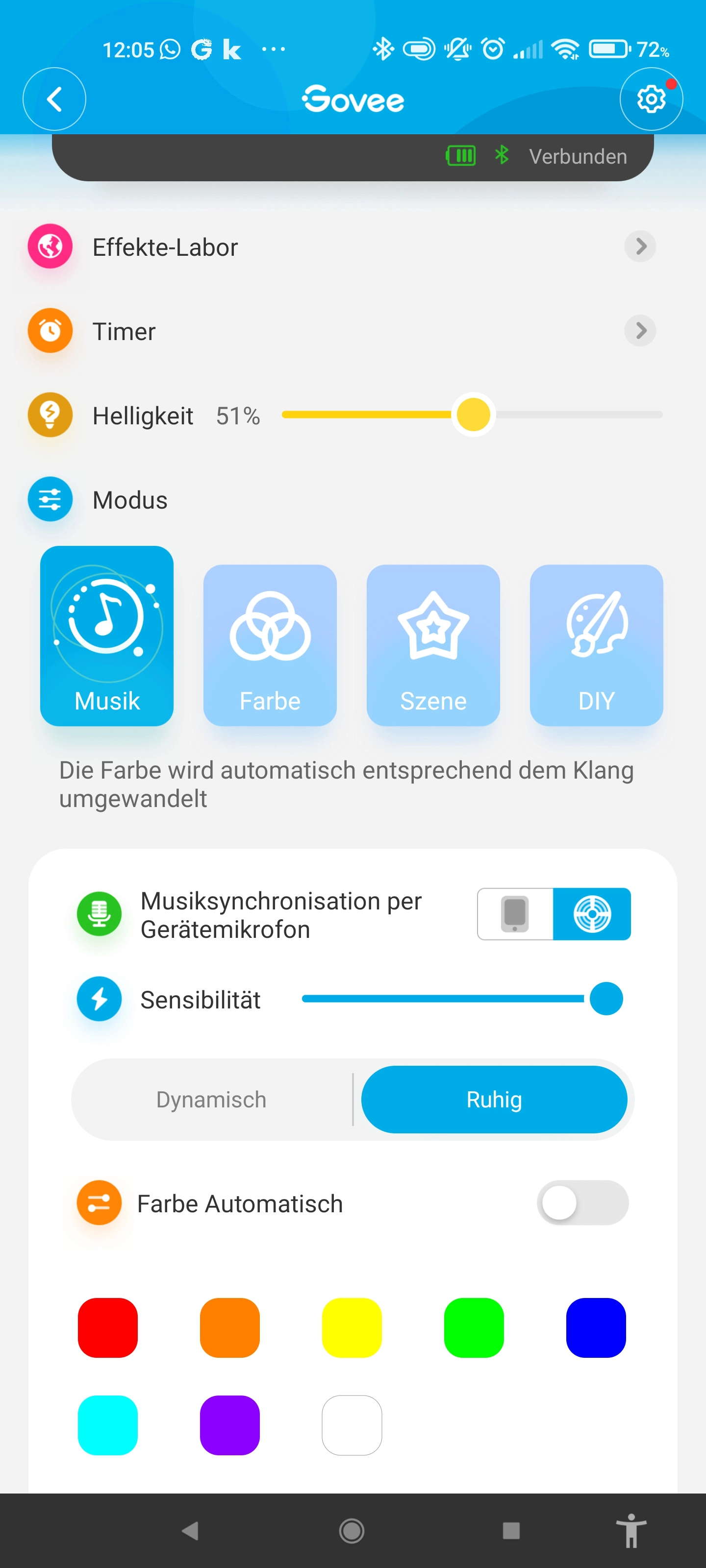Viewport: 706px width, 1568px height.
Task: Switch to Szene mode
Action: point(433,645)
